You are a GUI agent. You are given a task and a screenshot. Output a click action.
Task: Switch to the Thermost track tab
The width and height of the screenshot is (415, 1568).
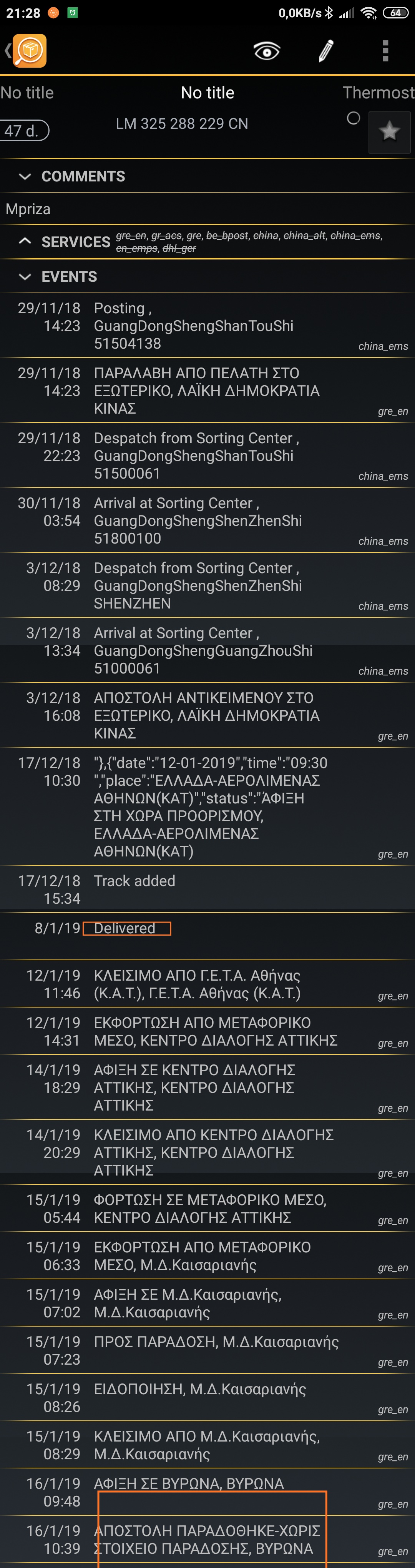pyautogui.click(x=378, y=93)
